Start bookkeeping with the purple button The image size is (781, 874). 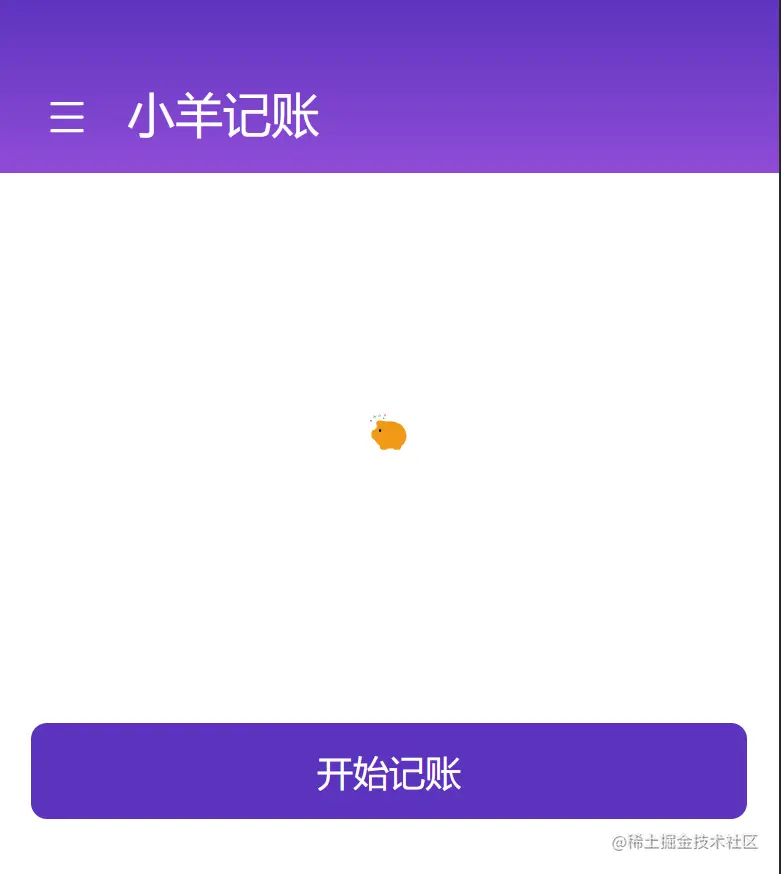pyautogui.click(x=388, y=771)
